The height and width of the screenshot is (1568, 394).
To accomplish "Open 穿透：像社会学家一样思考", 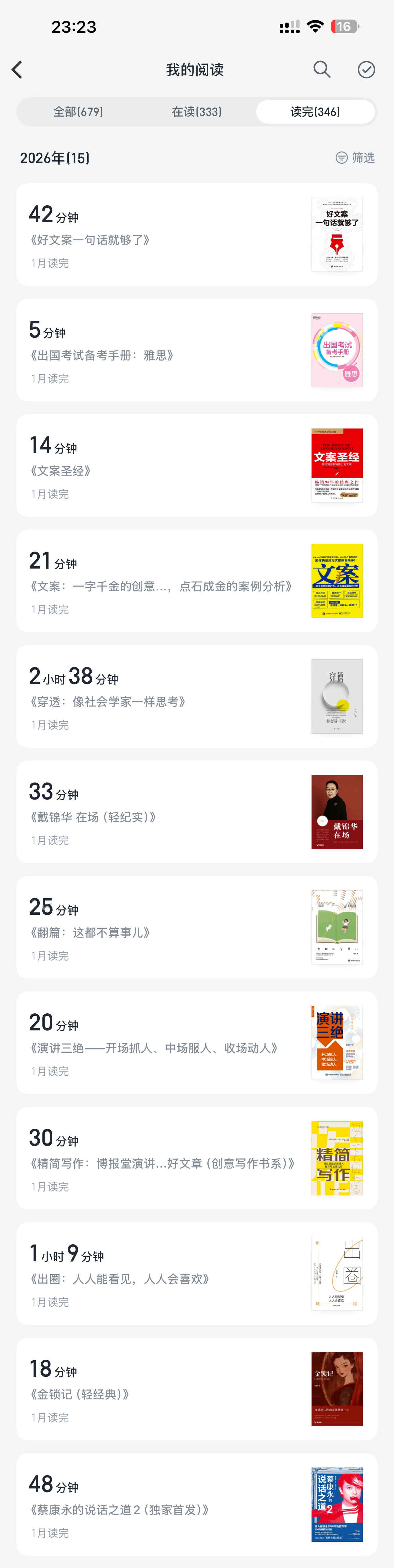I will (x=197, y=696).
